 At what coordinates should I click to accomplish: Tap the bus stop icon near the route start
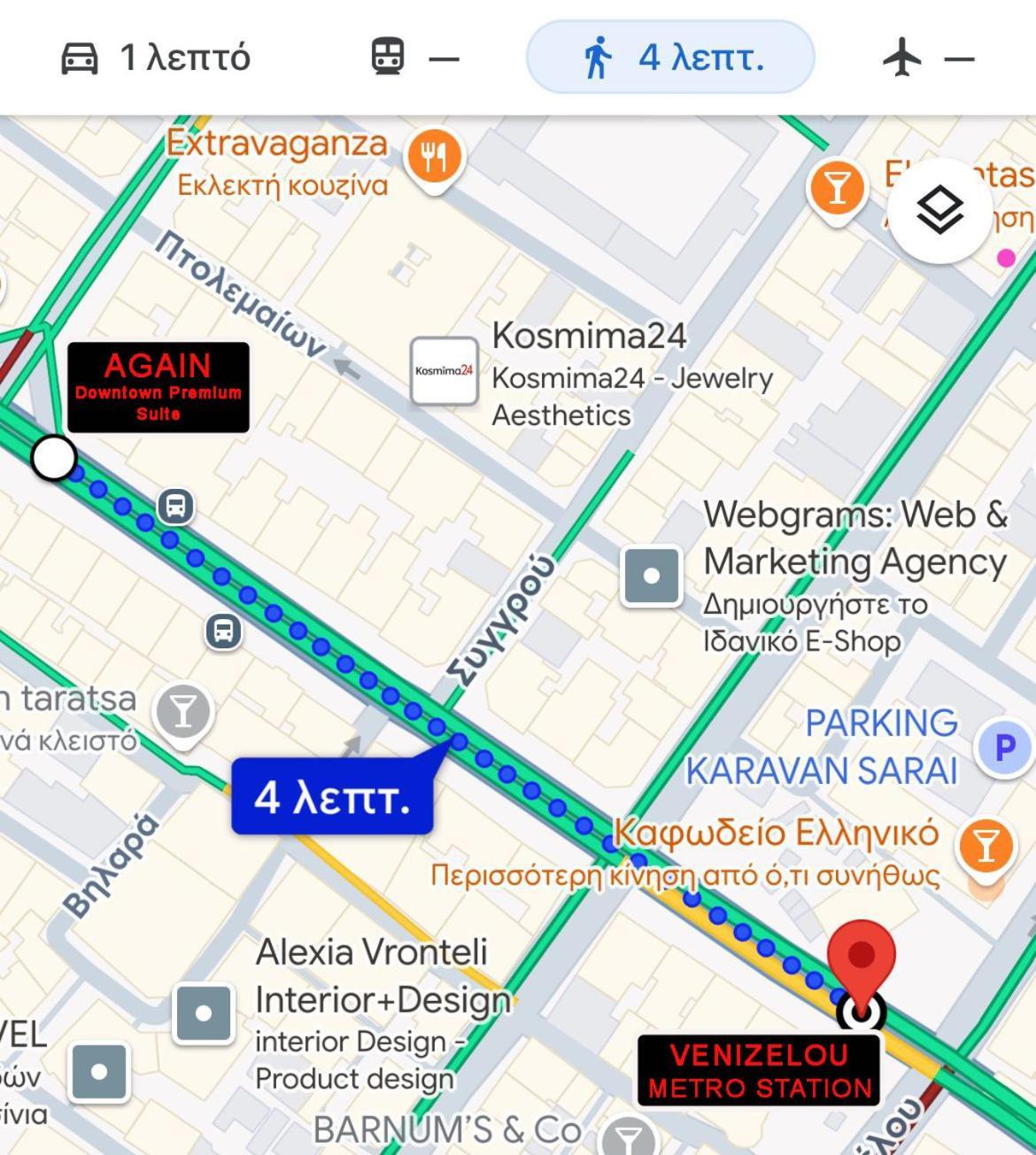point(175,507)
